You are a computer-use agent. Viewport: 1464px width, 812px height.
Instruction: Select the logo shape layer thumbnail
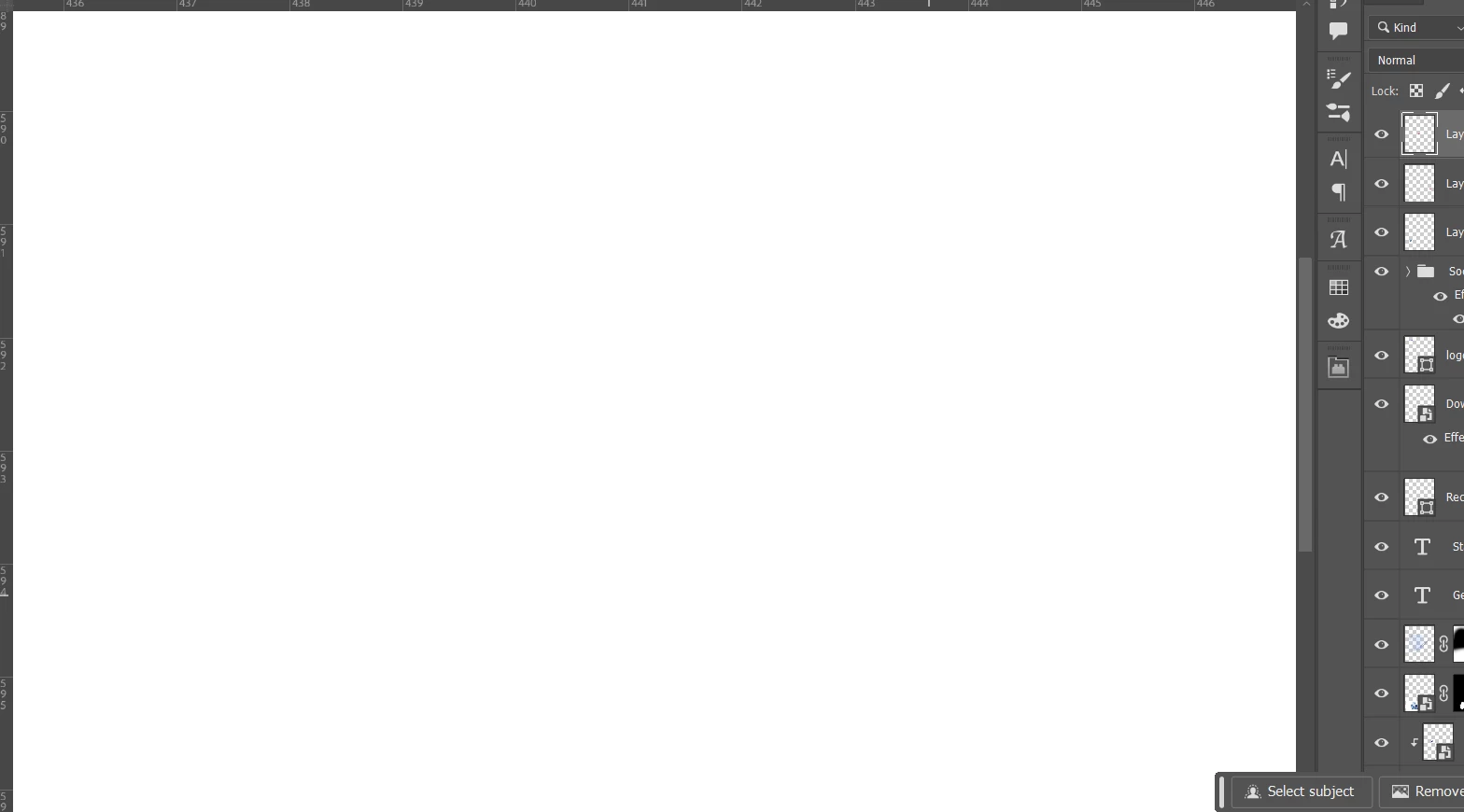pos(1419,356)
